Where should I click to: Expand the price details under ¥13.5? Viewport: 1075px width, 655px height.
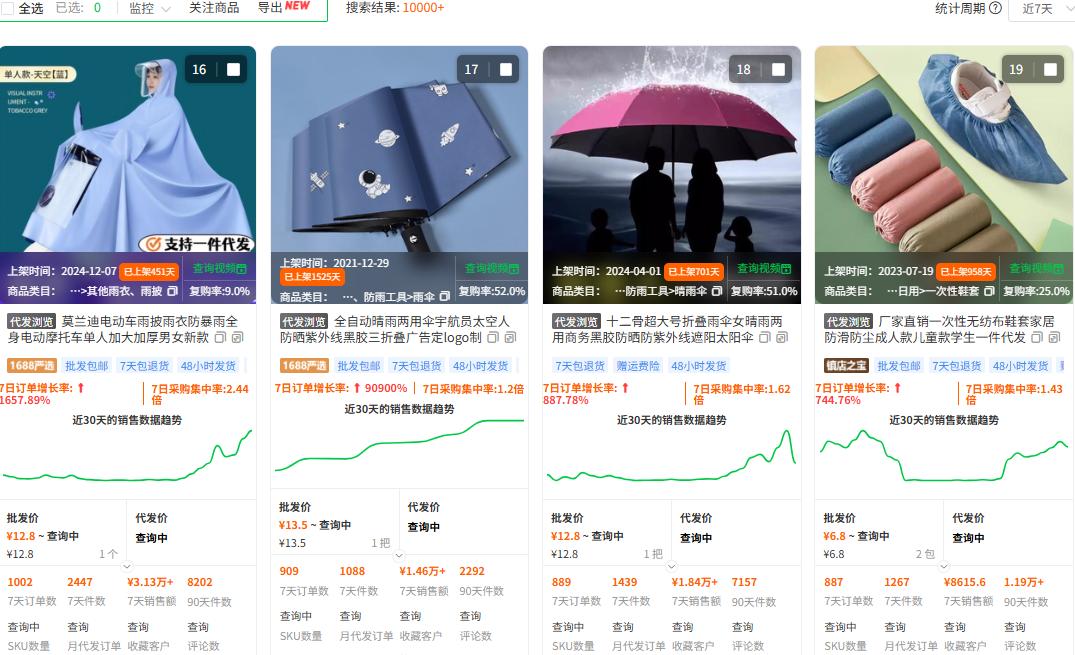[398, 554]
